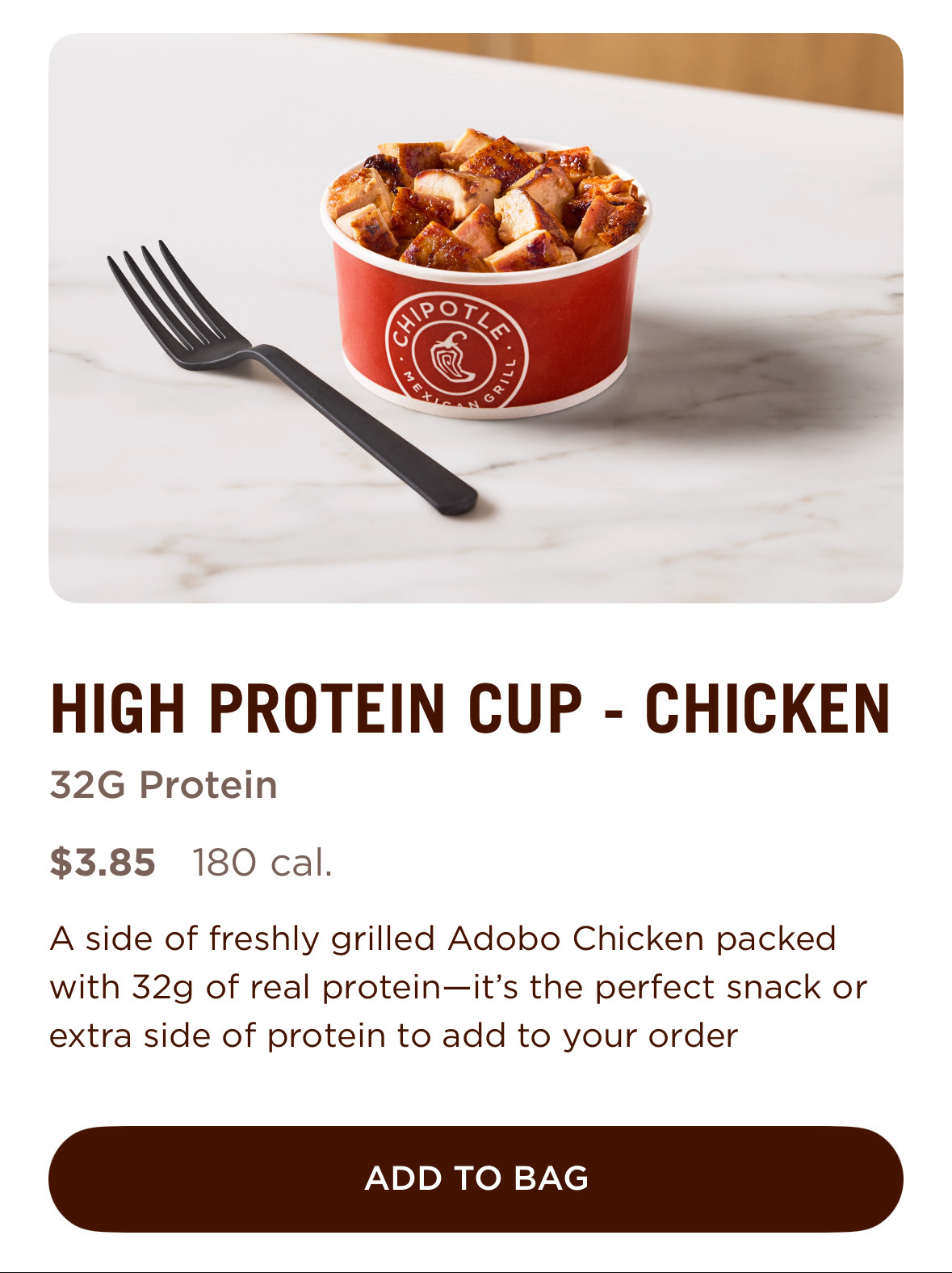Add the chicken cup to bag
This screenshot has width=952, height=1273.
coord(476,1178)
